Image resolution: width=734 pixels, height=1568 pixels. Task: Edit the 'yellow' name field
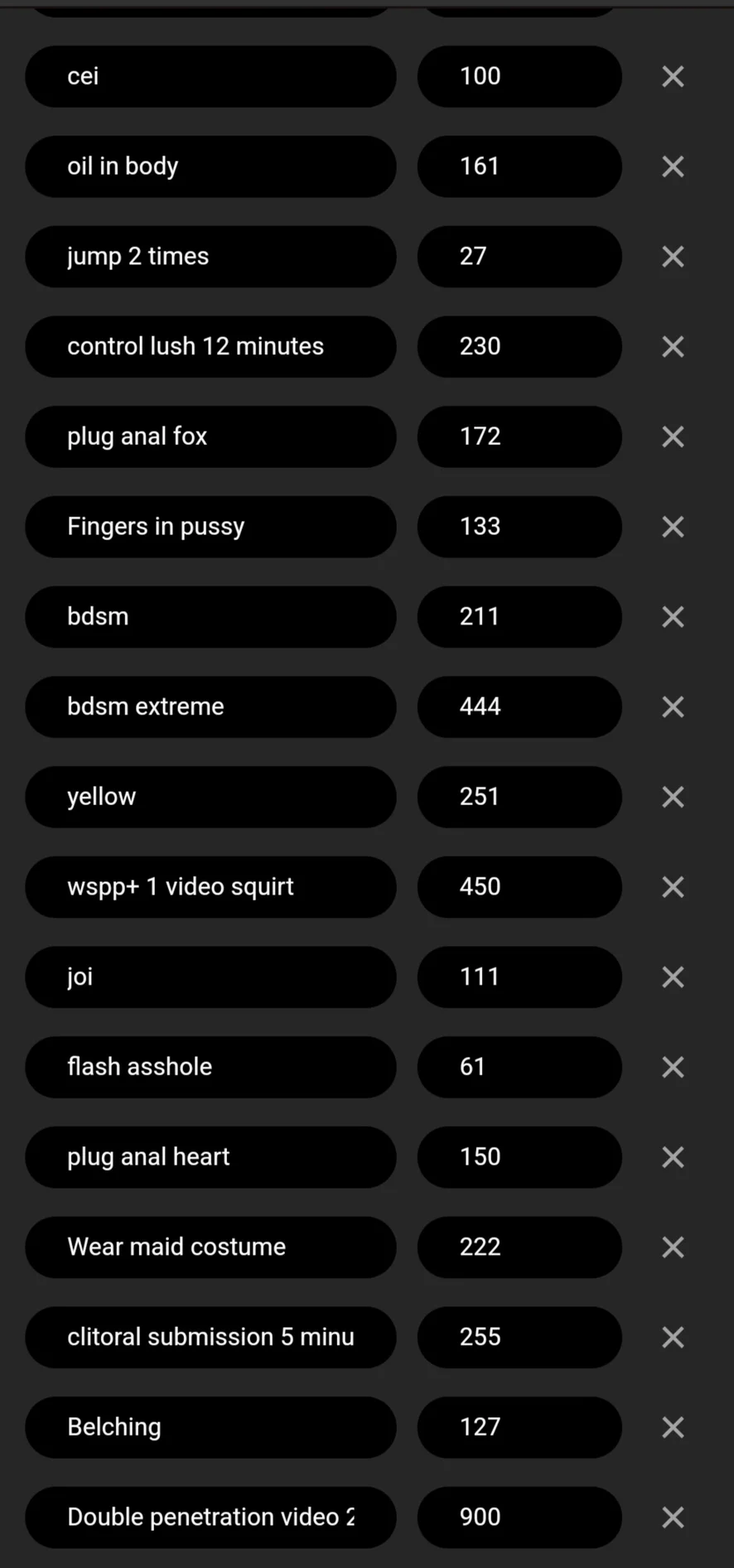(x=210, y=797)
